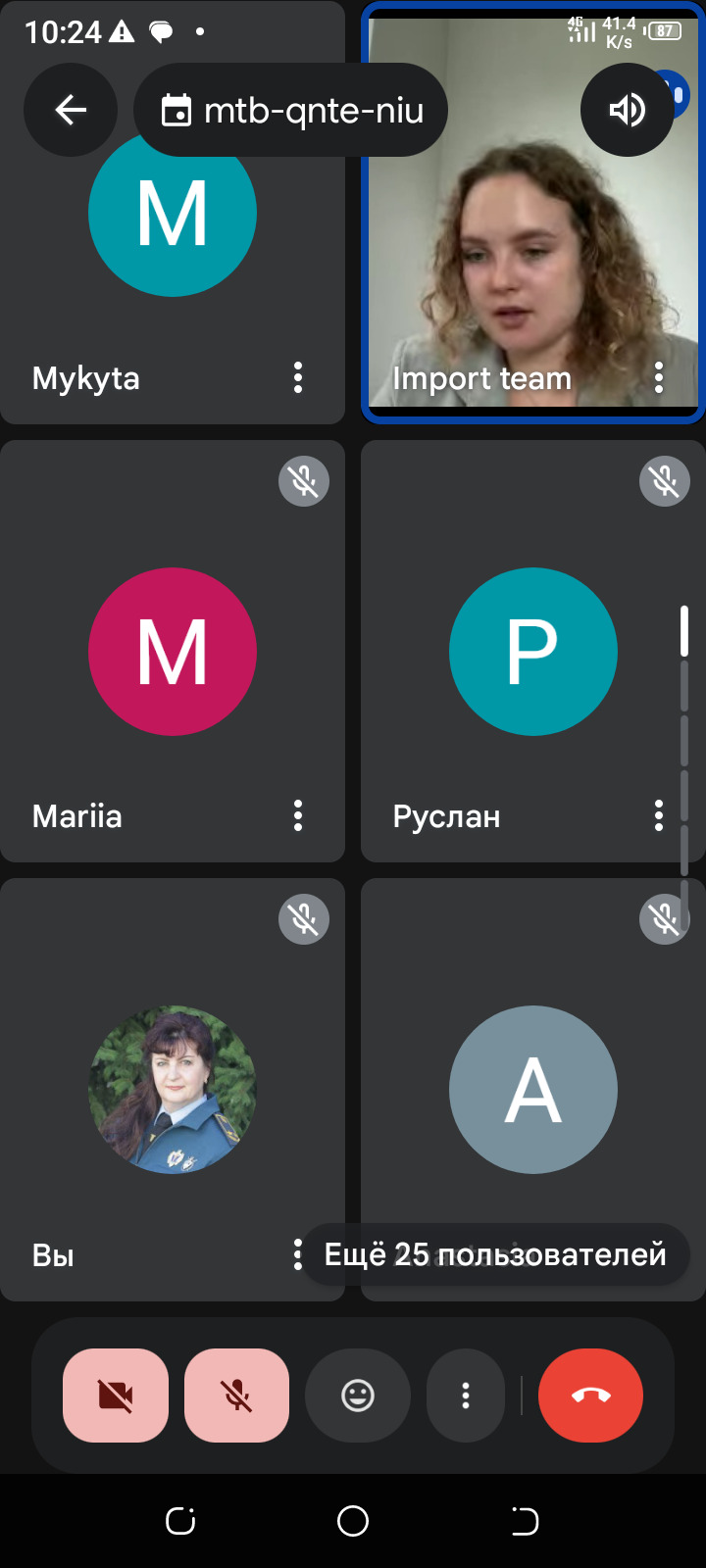Hang up the call

591,1396
